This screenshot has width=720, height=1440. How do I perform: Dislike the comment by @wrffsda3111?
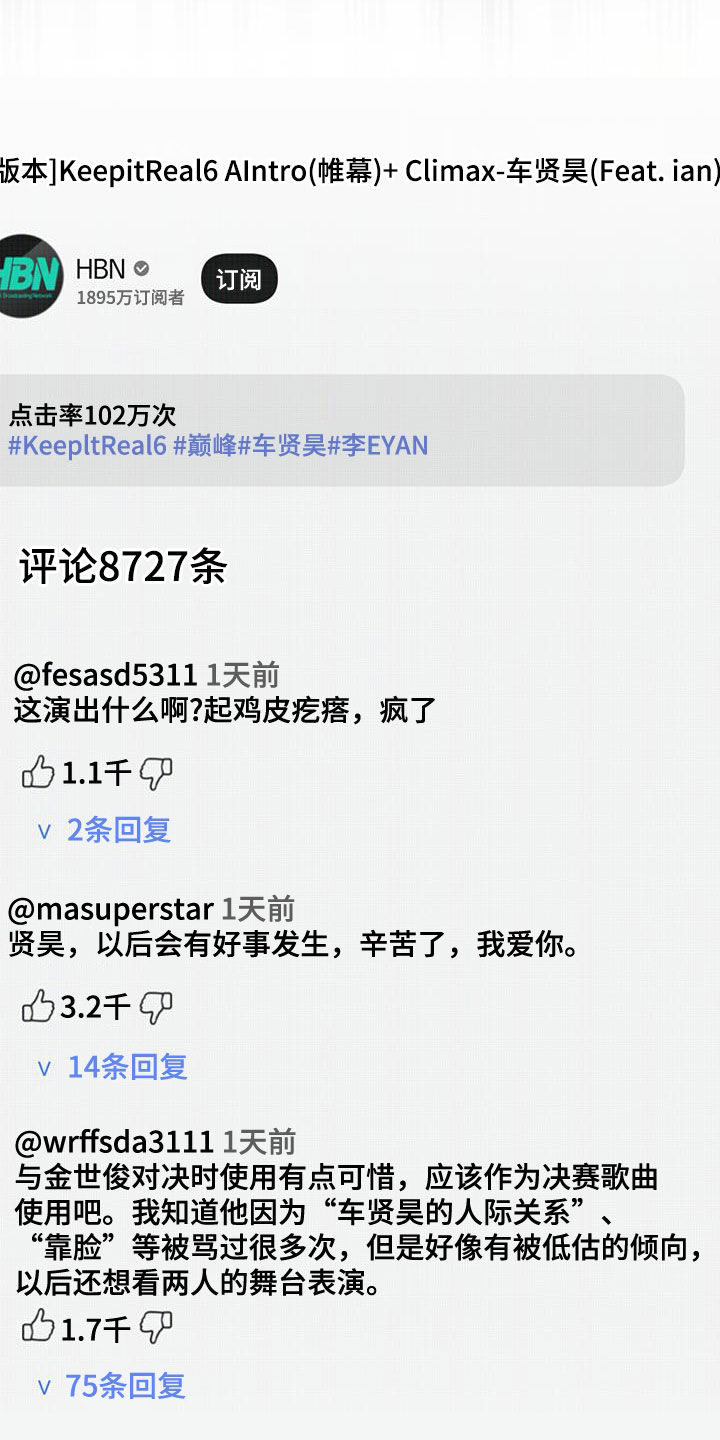[156, 1328]
